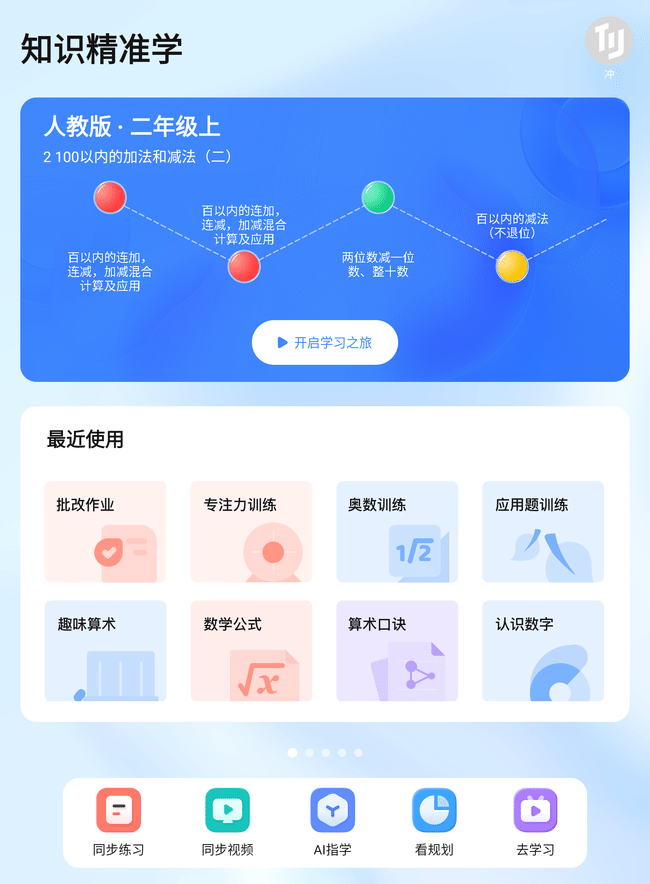
Task: Open 应用题训练 card
Action: pos(543,532)
